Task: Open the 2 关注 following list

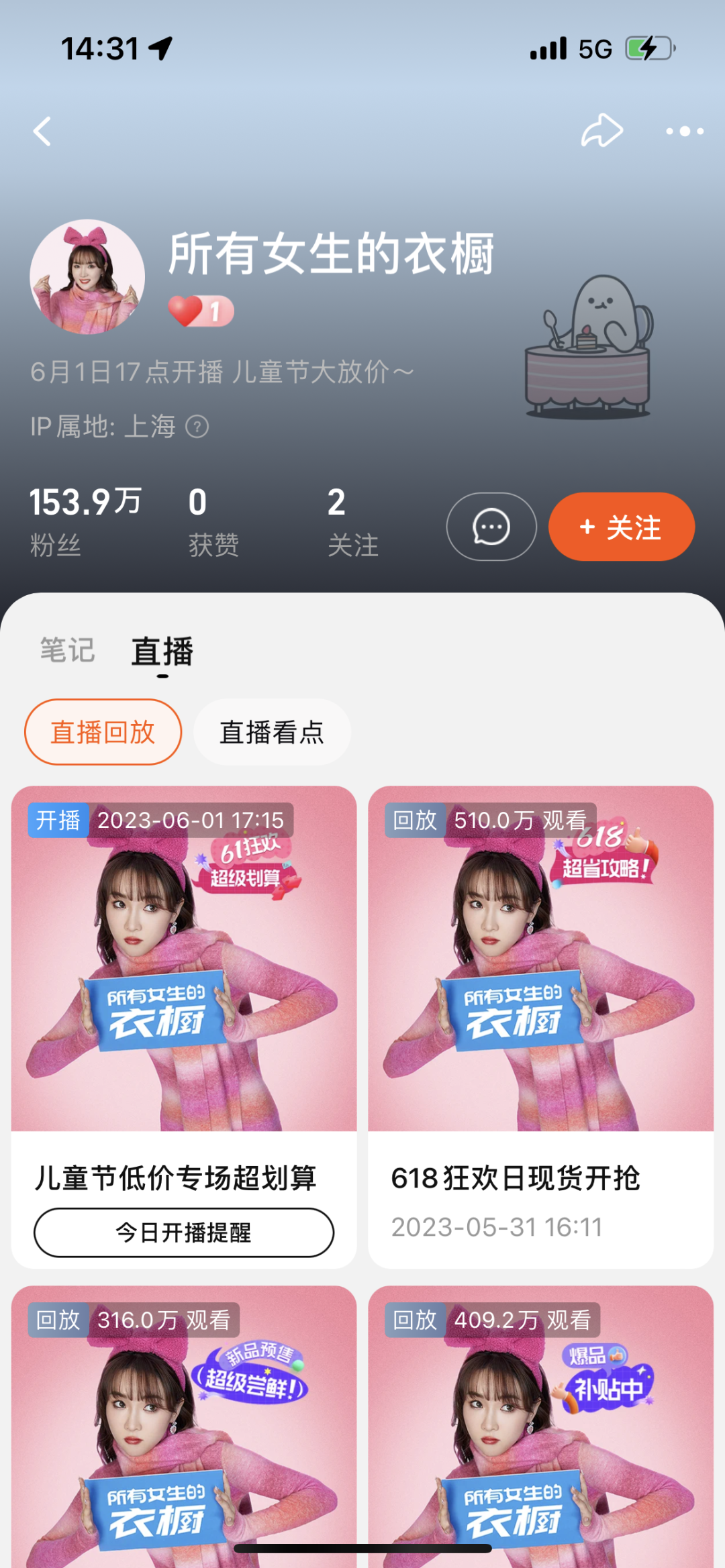Action: (x=352, y=520)
